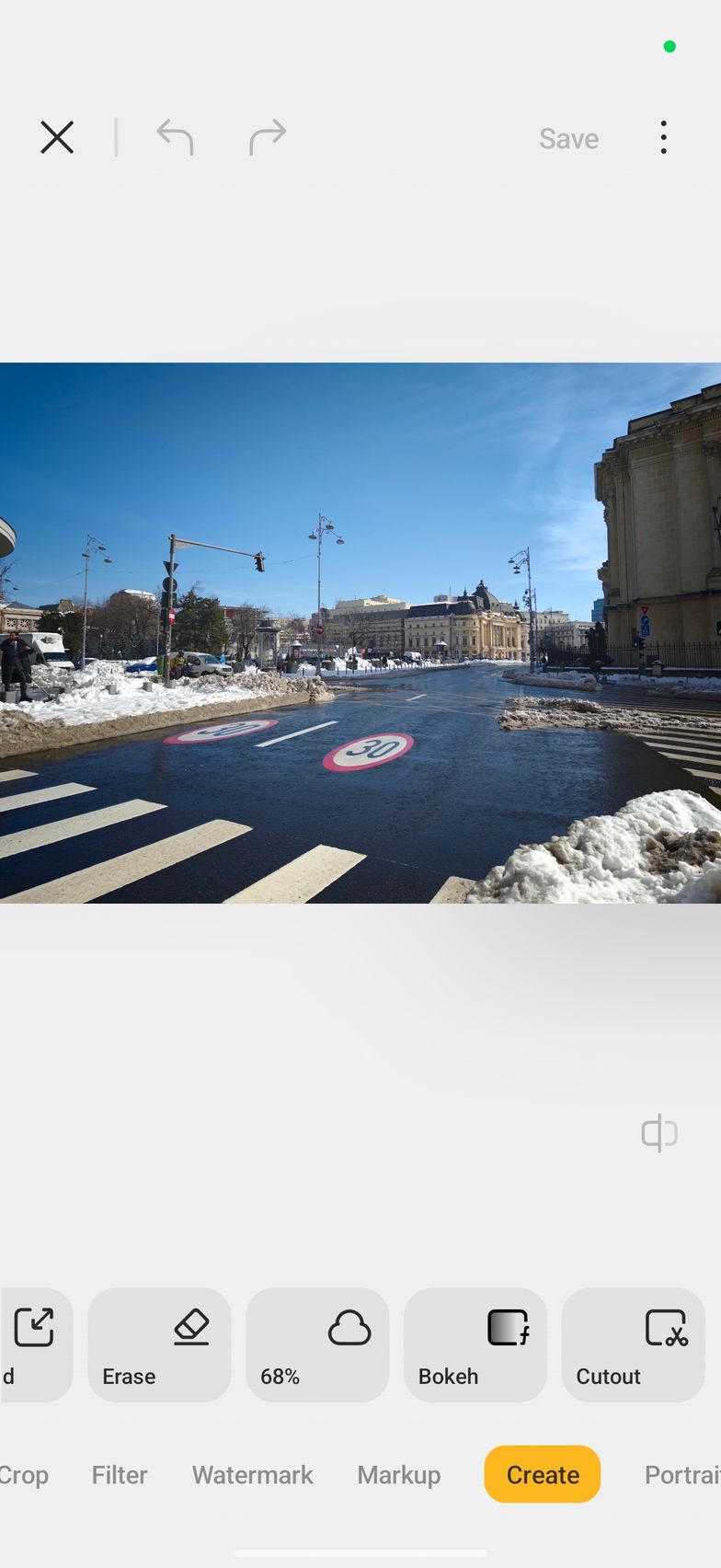This screenshot has width=721, height=1568.
Task: Redo the reverted edit
Action: (x=268, y=138)
